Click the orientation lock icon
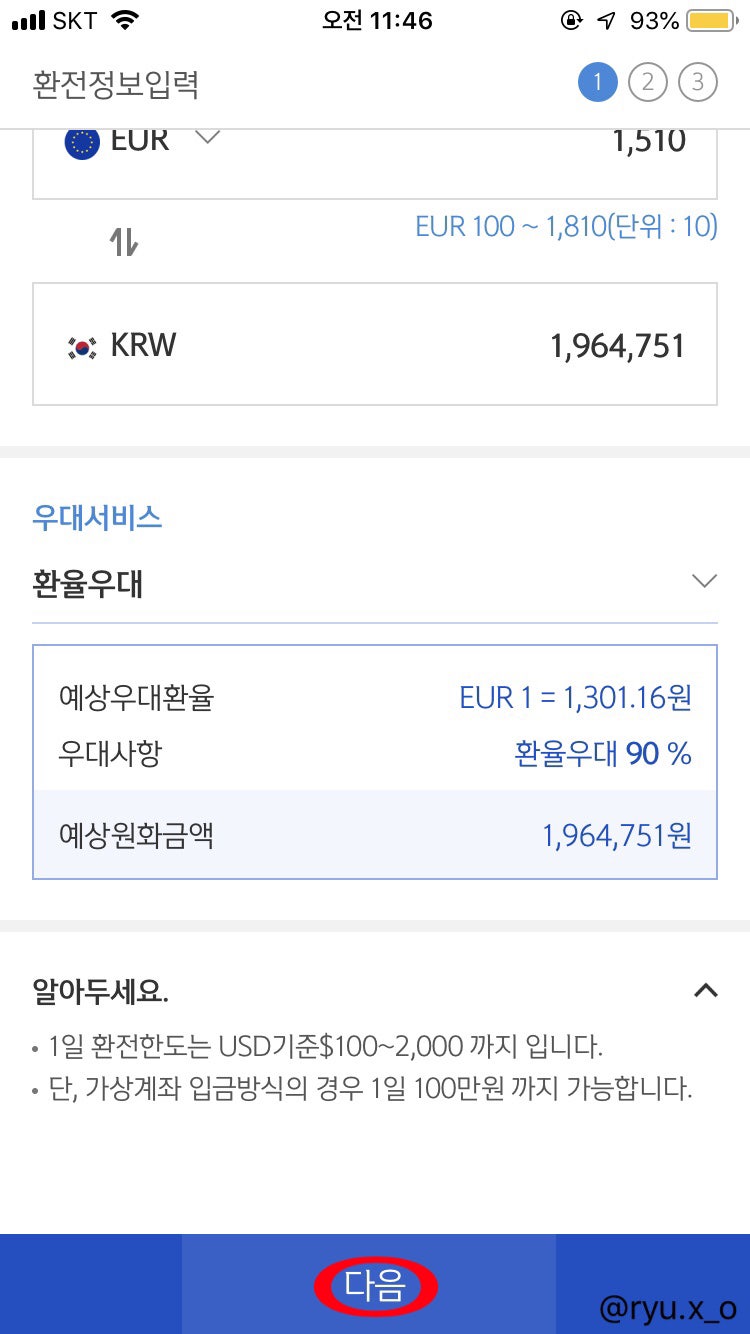 pos(571,17)
